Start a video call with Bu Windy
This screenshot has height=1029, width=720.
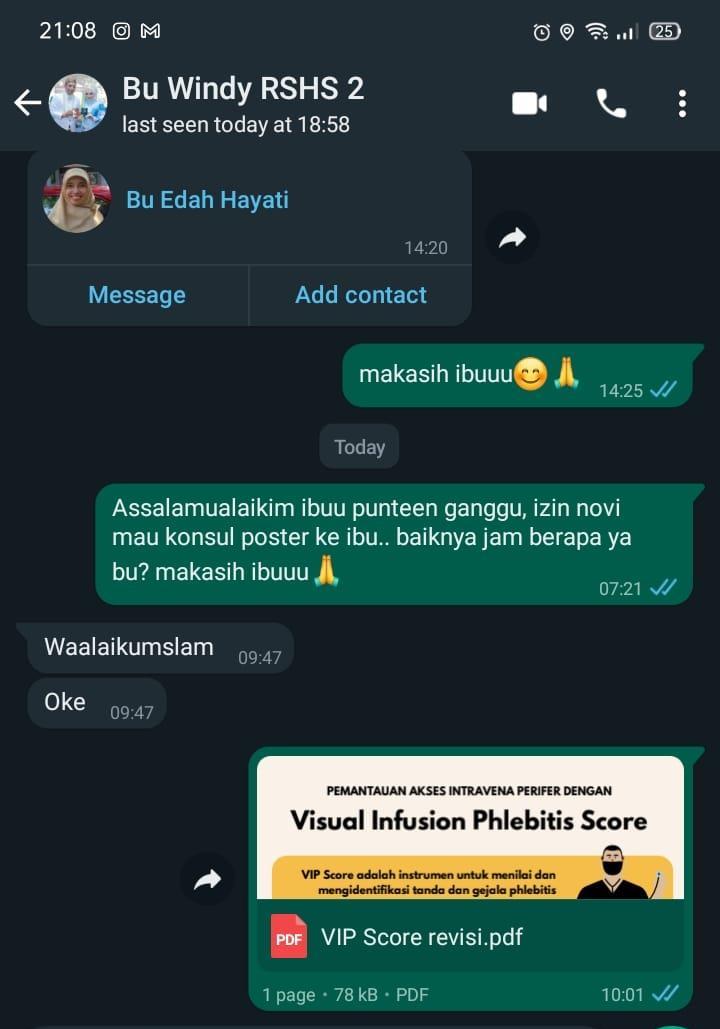click(529, 103)
